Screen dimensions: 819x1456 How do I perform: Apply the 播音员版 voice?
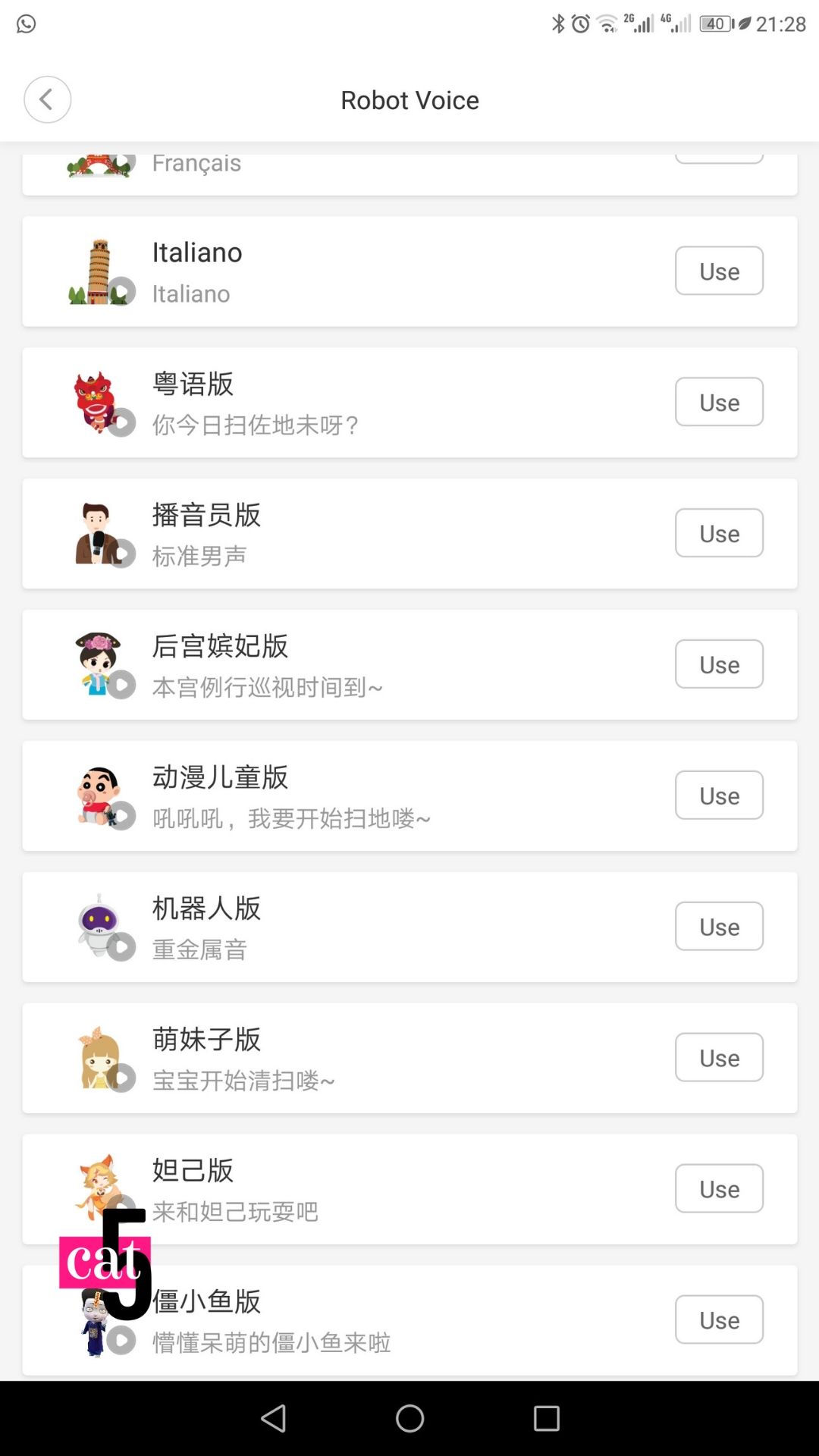[x=718, y=533]
